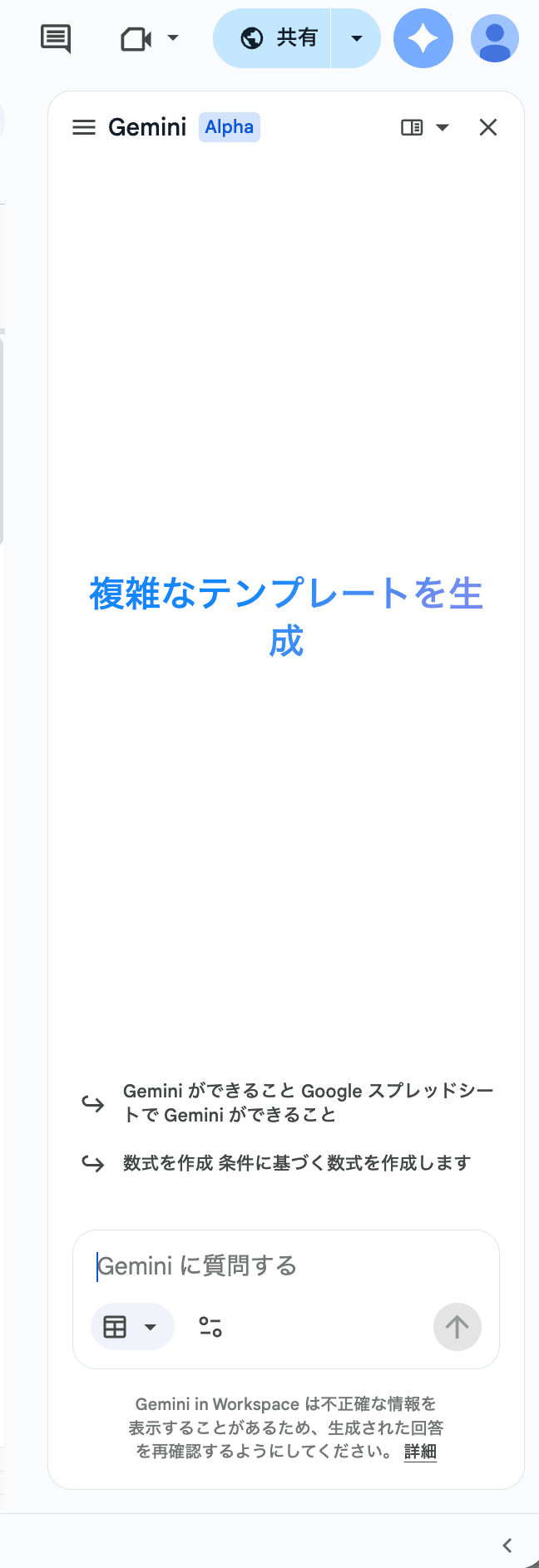The height and width of the screenshot is (1568, 539).
Task: Focus the 'Gemini に質問する' input field
Action: pos(283,1266)
